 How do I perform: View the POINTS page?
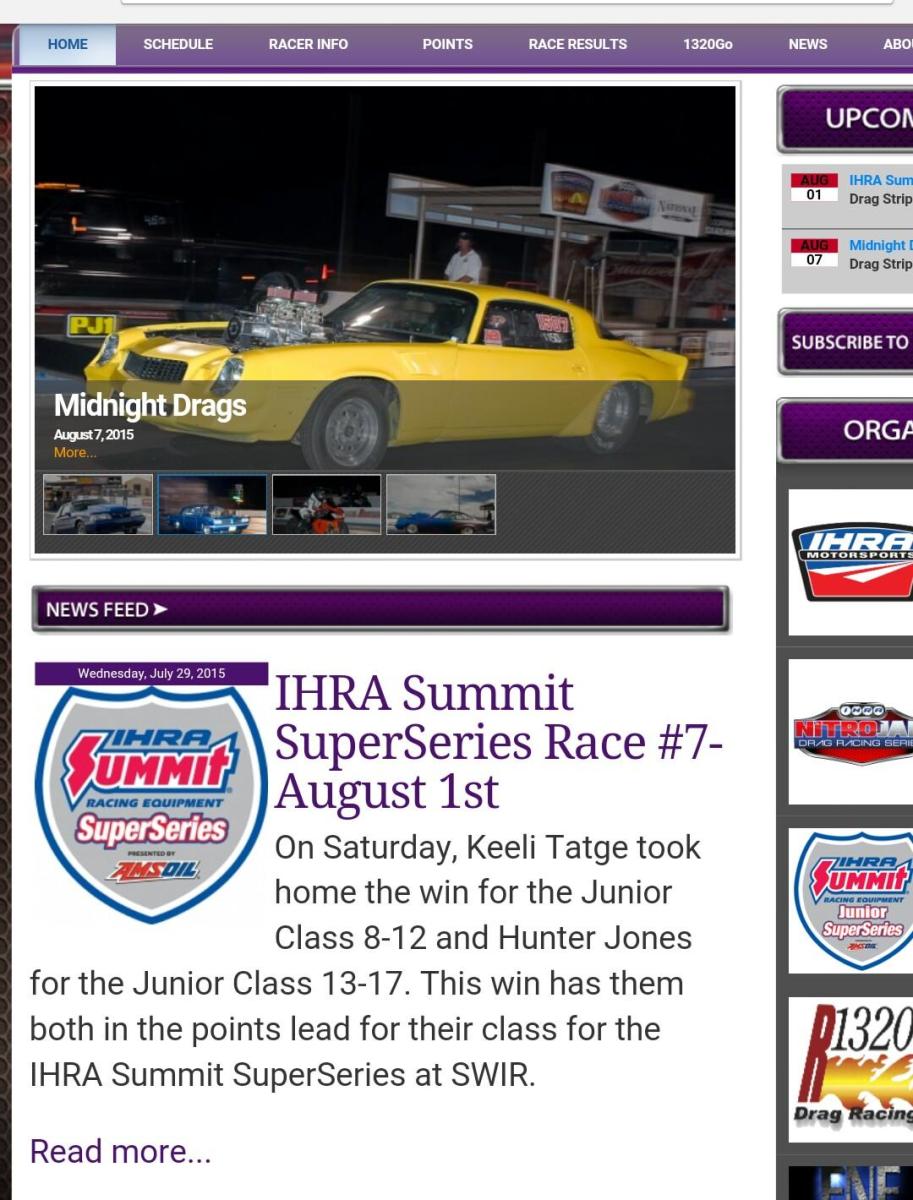coord(447,44)
